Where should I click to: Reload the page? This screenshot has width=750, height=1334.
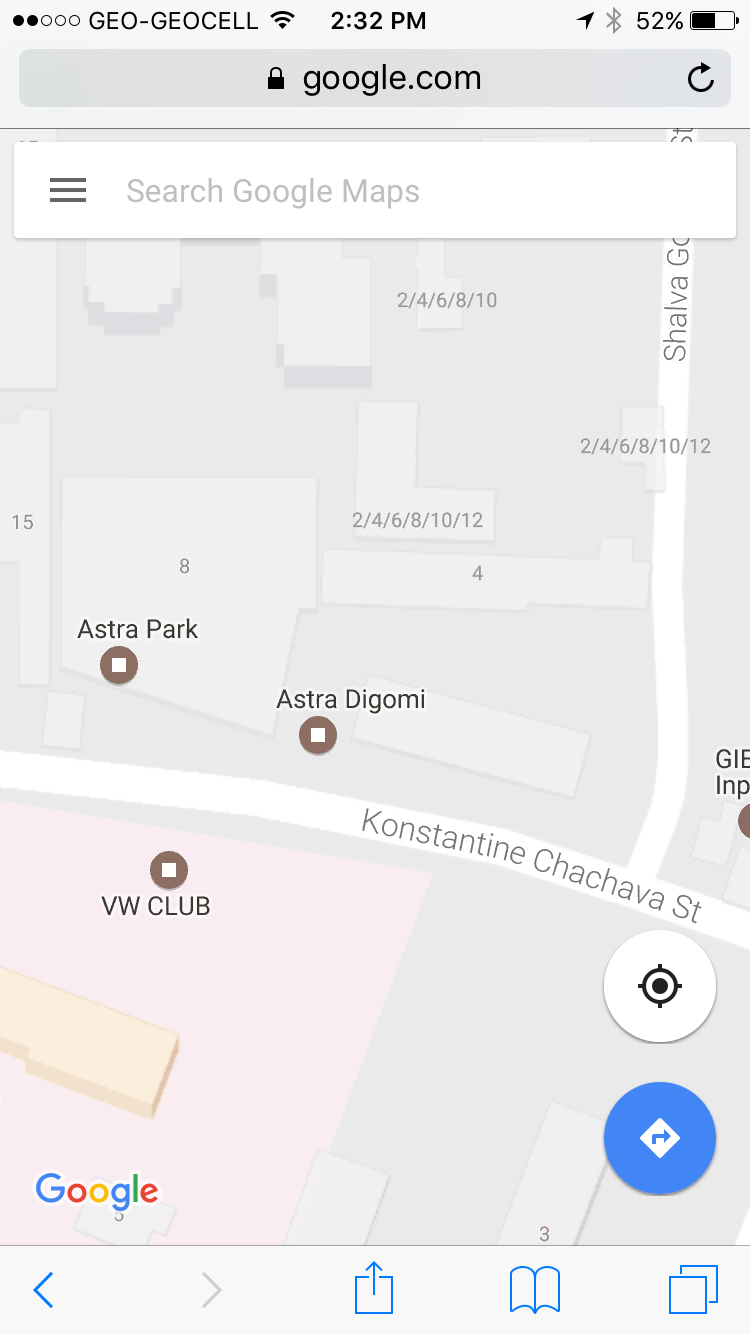click(x=701, y=78)
